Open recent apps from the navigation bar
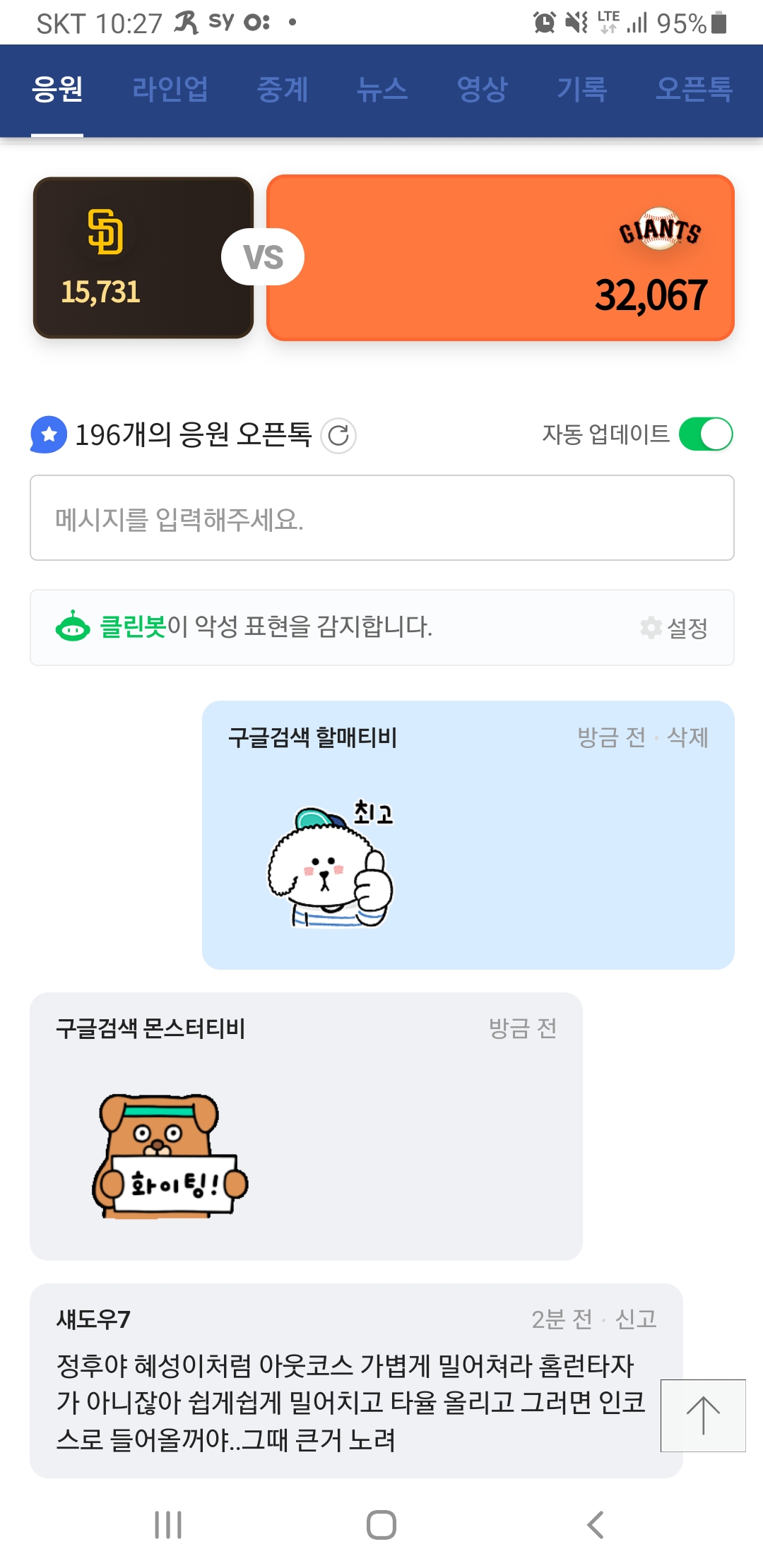This screenshot has height=1568, width=763. tap(168, 1525)
